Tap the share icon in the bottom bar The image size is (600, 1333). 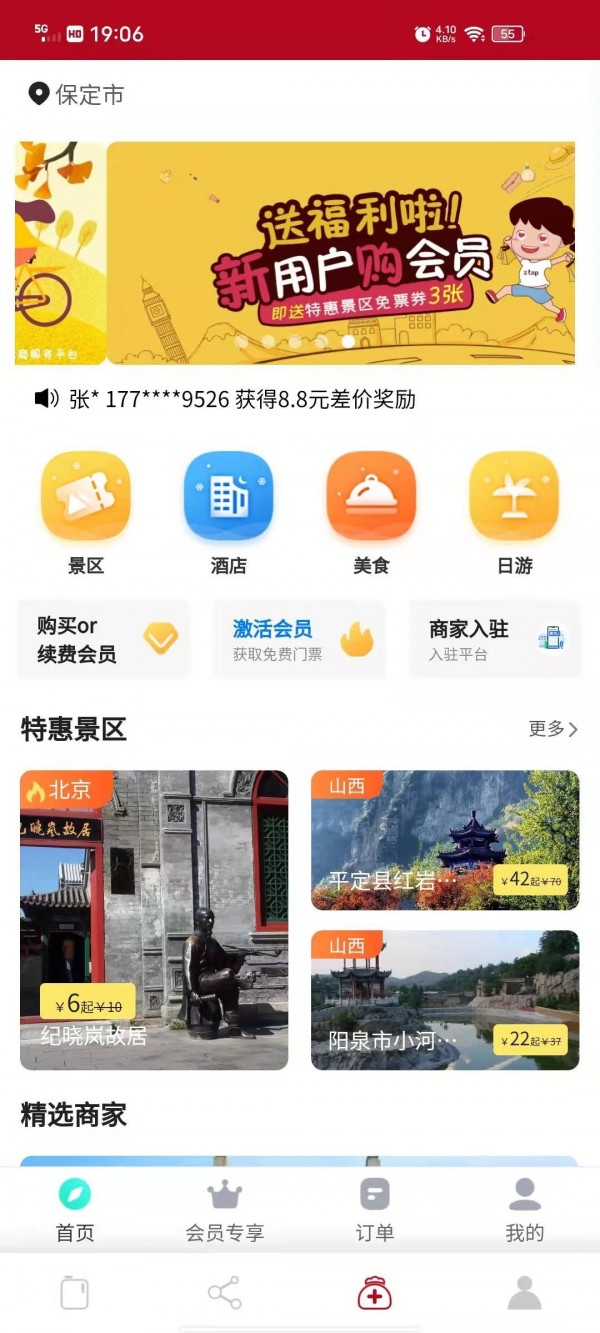pos(224,1293)
